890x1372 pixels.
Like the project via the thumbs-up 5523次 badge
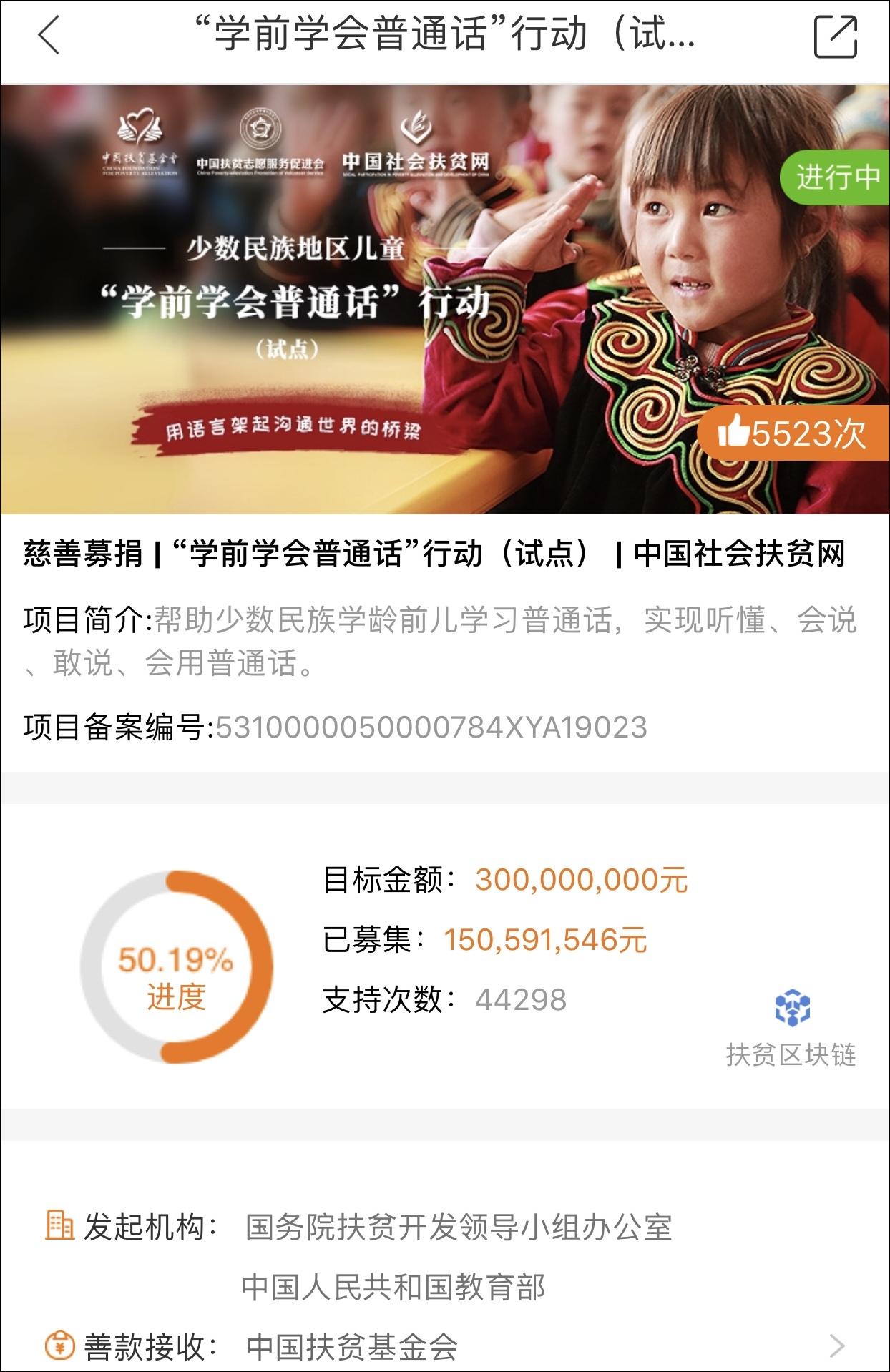click(793, 433)
